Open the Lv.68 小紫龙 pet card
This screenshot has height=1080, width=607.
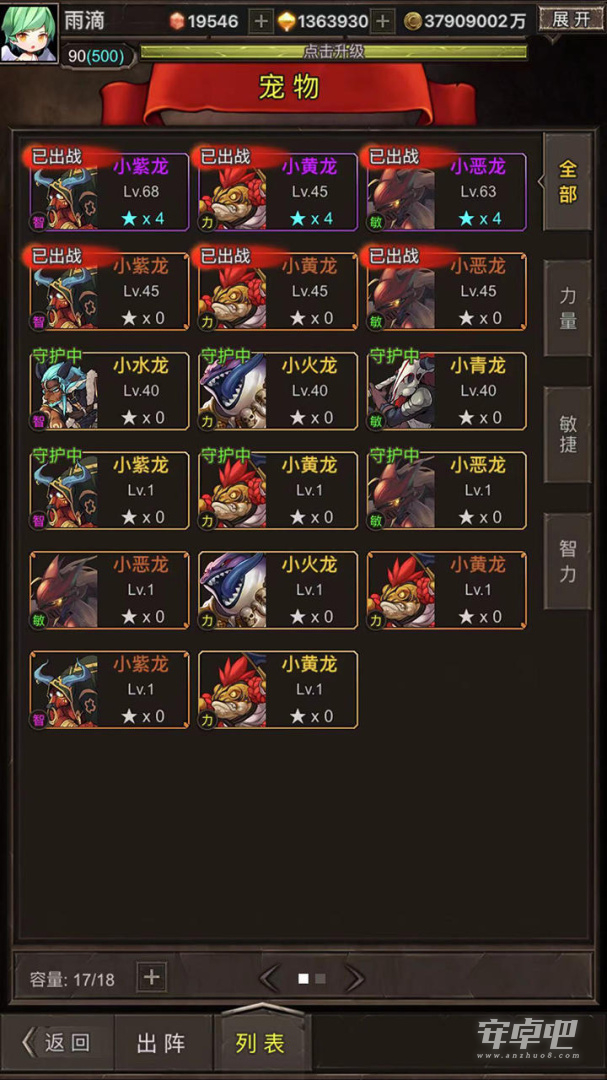(110, 191)
